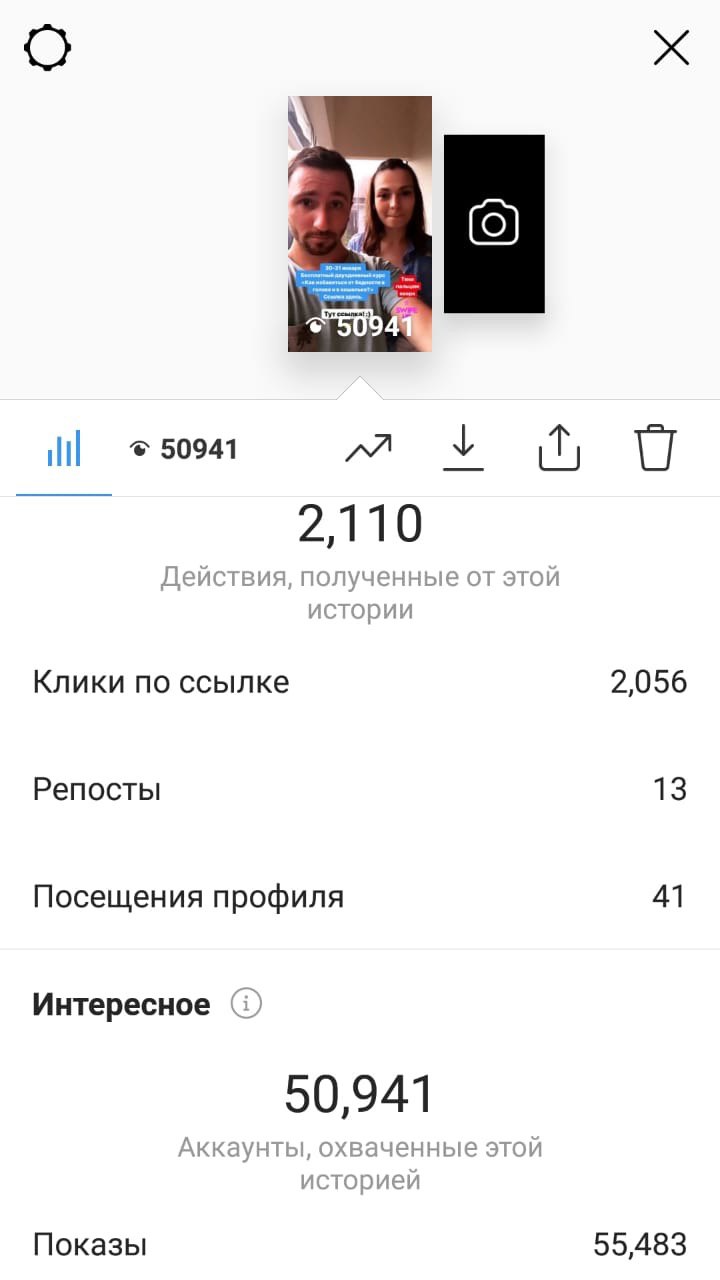Open story settings gear icon
720x1280 pixels.
[48, 47]
